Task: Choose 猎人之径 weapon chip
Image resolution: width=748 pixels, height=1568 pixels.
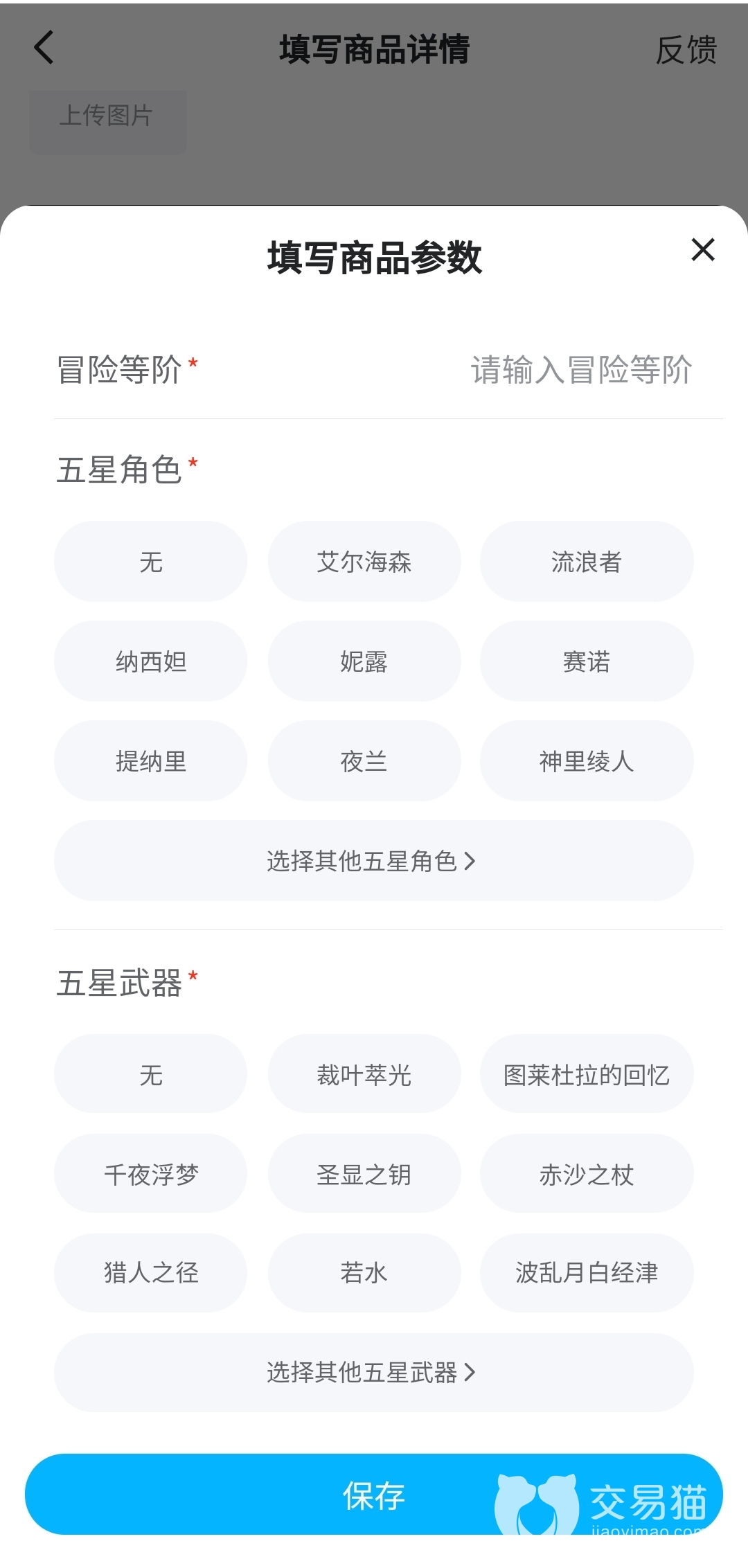Action: (150, 1272)
